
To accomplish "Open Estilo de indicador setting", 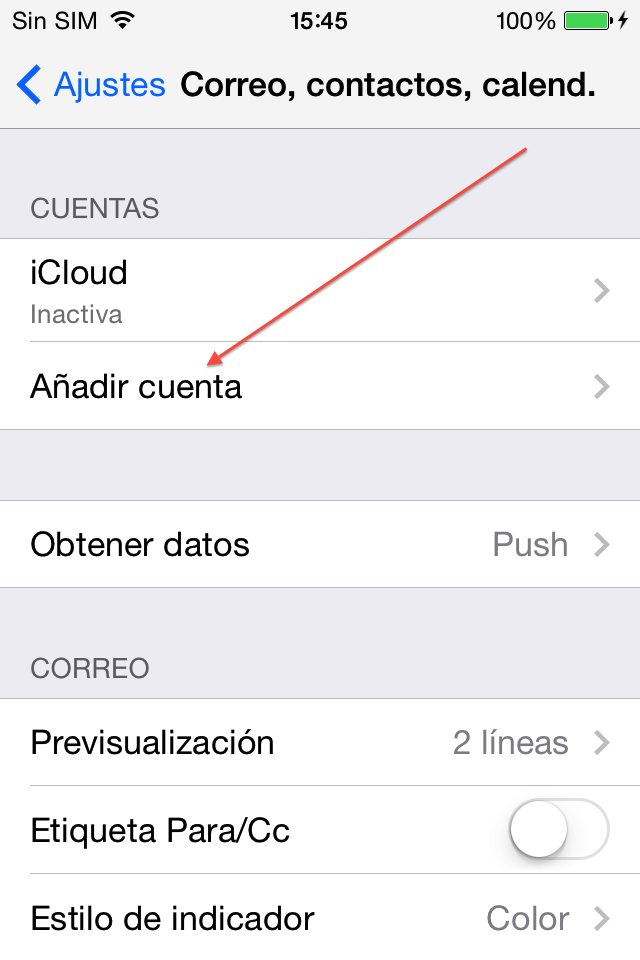I will 320,917.
